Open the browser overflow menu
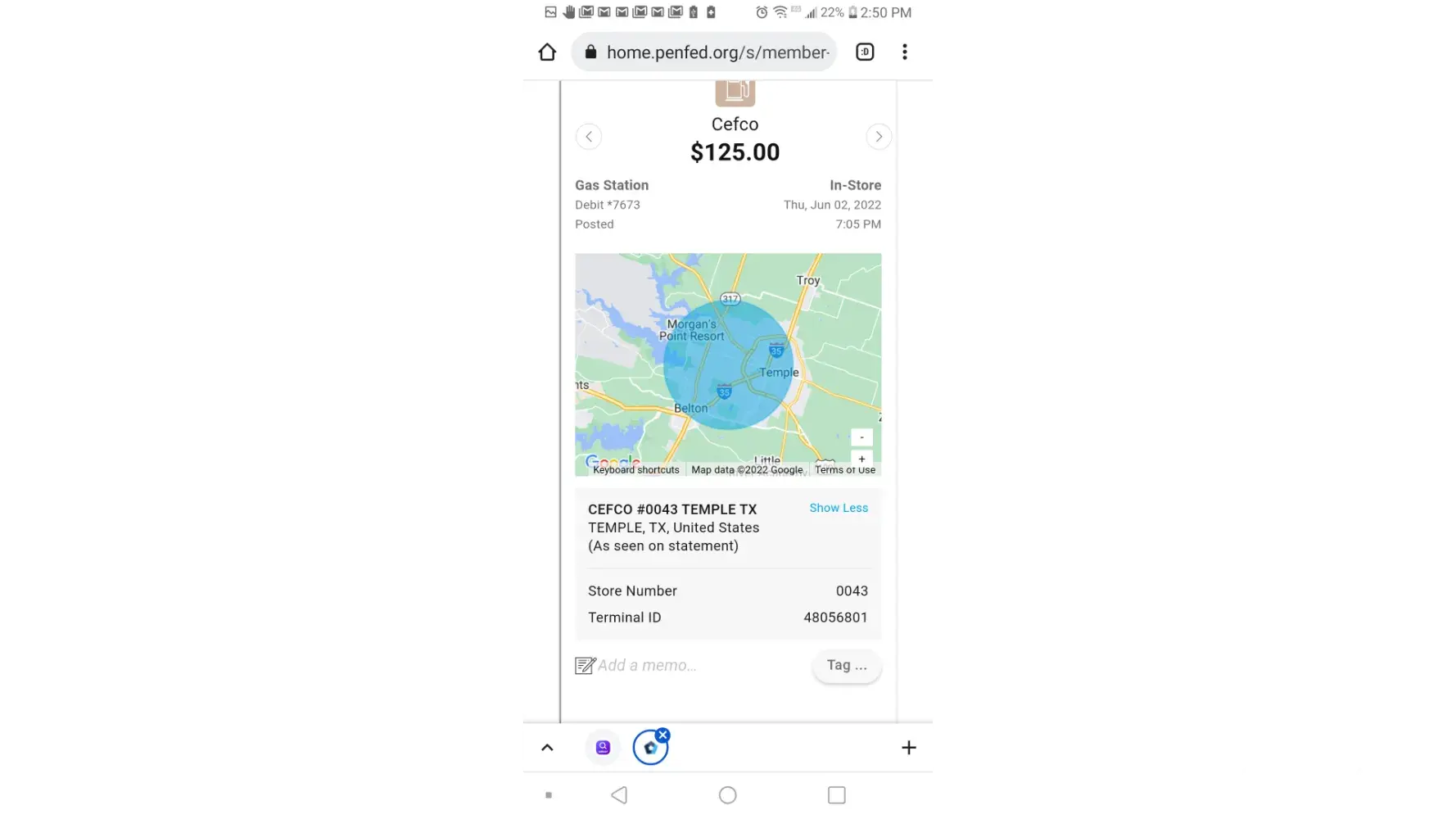The width and height of the screenshot is (1456, 819). point(904,52)
